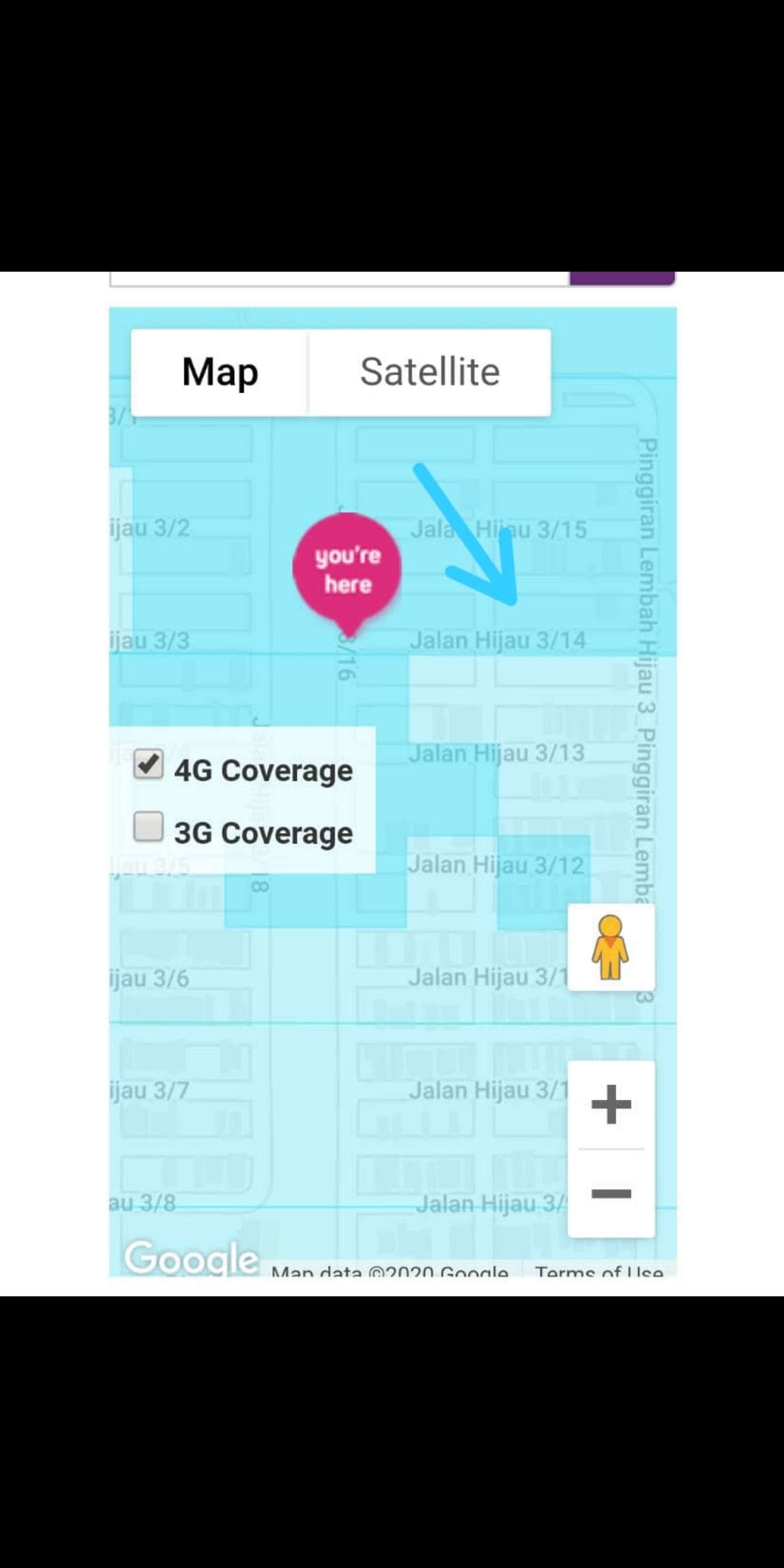Tap the Street View pegman icon
Image resolution: width=784 pixels, height=1568 pixels.
[611, 947]
